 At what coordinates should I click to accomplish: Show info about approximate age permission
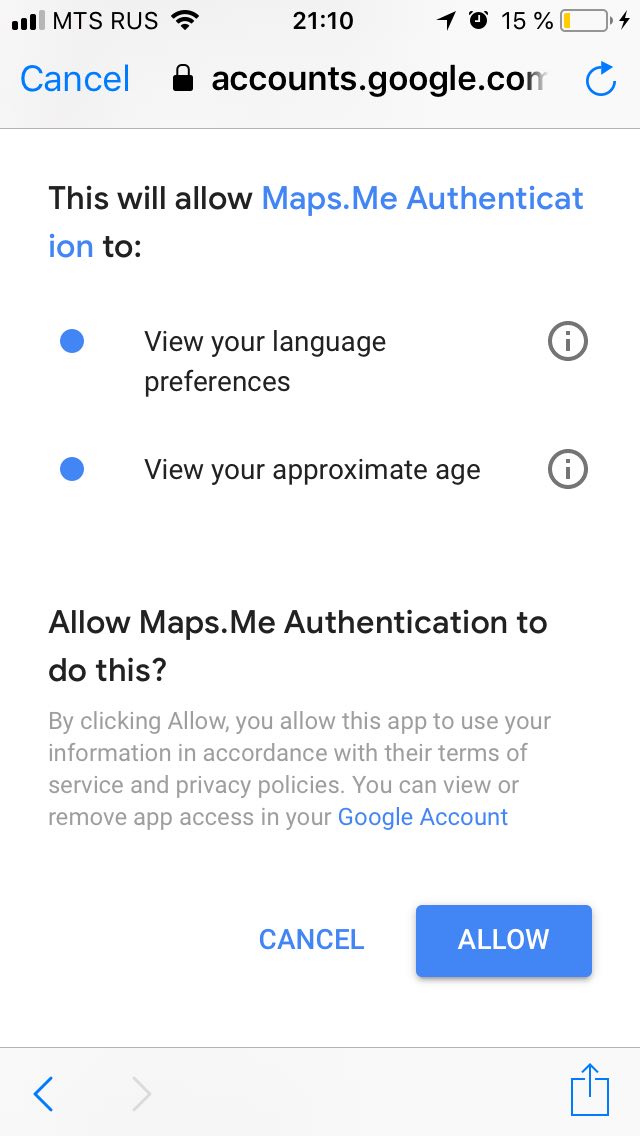568,470
